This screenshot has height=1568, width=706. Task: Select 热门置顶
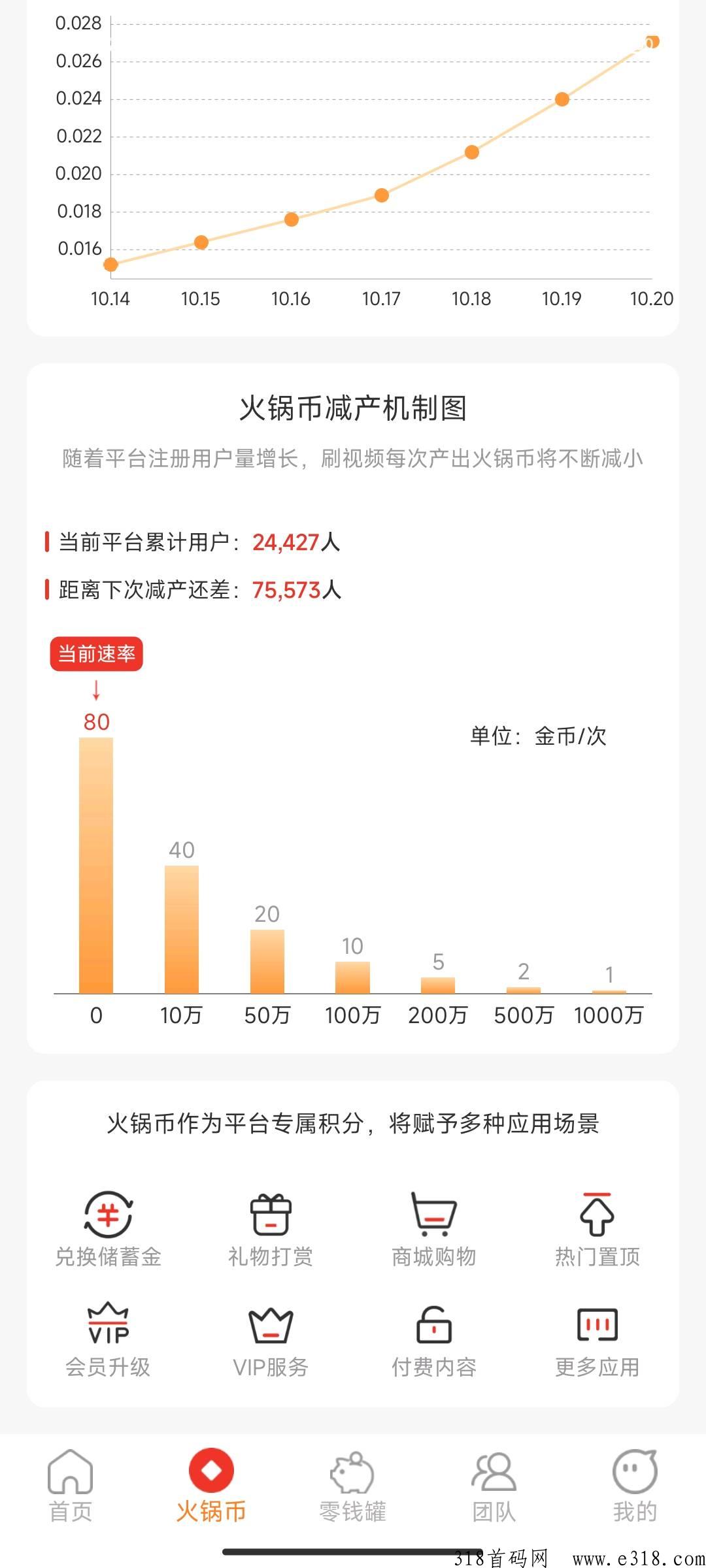597,1228
